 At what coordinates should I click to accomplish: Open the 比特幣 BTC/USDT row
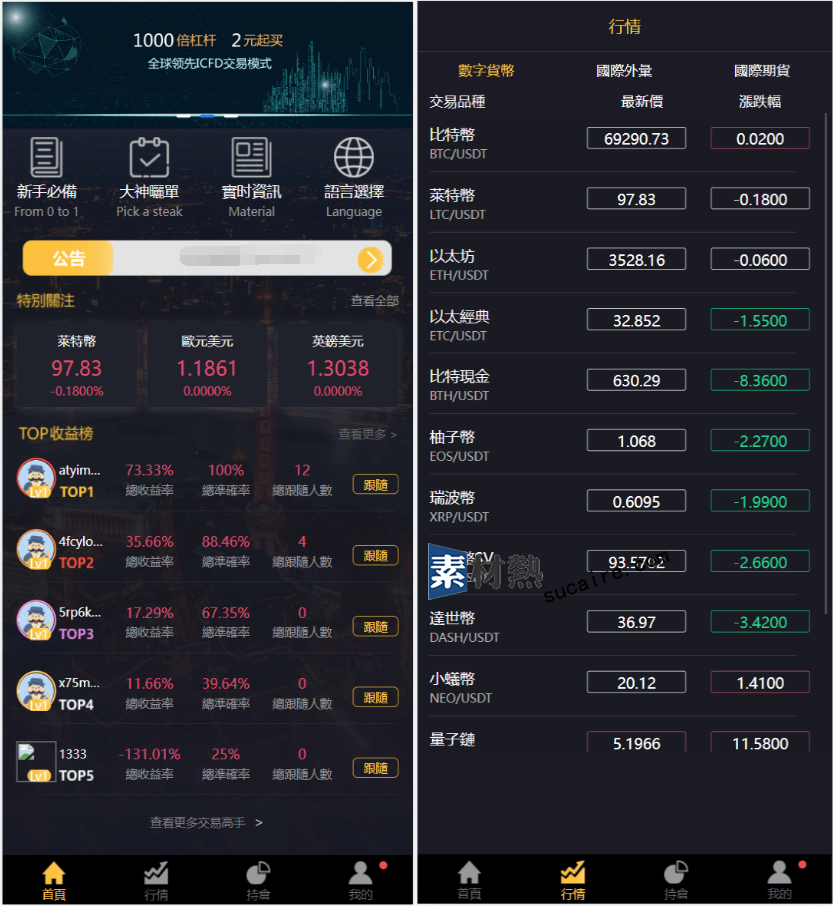pyautogui.click(x=500, y=142)
